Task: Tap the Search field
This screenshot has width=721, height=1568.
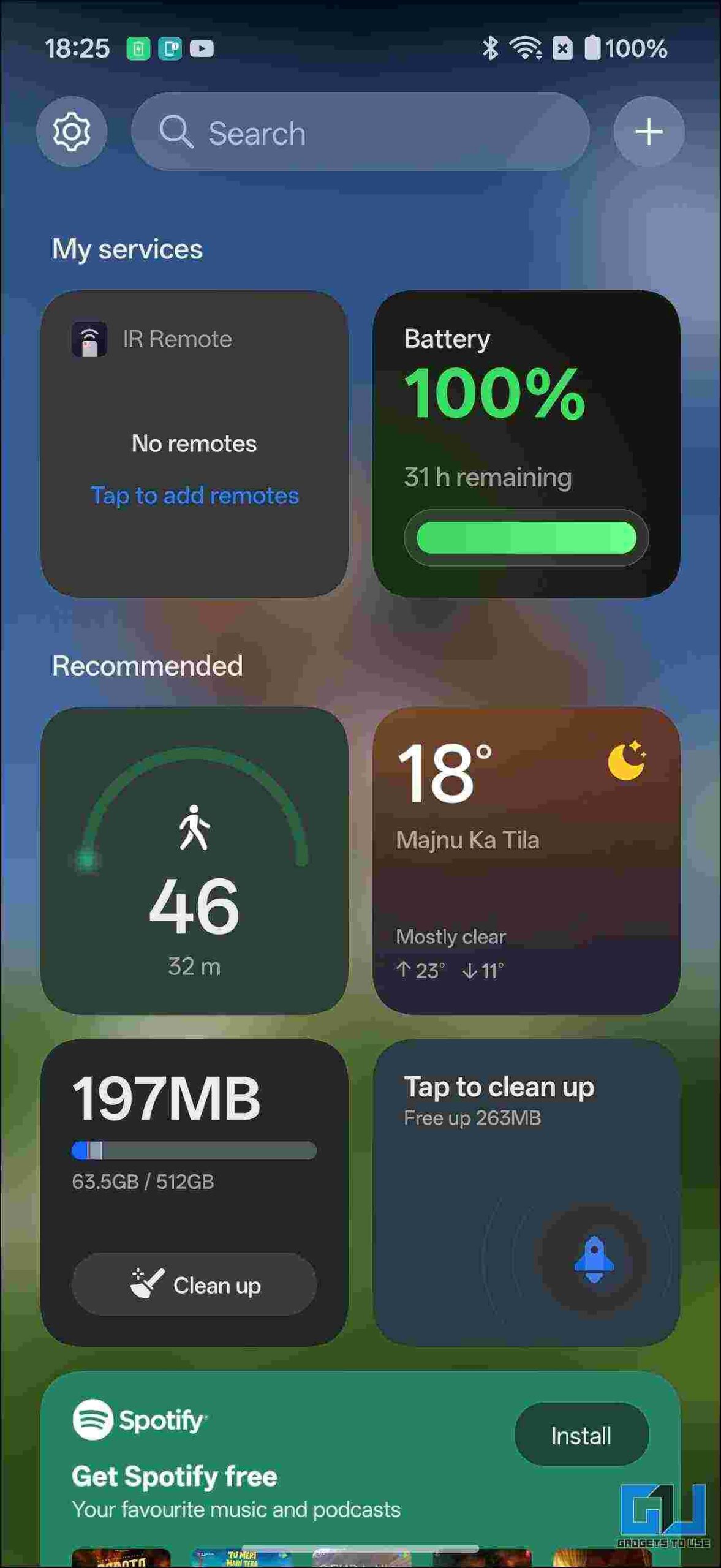Action: click(x=360, y=132)
